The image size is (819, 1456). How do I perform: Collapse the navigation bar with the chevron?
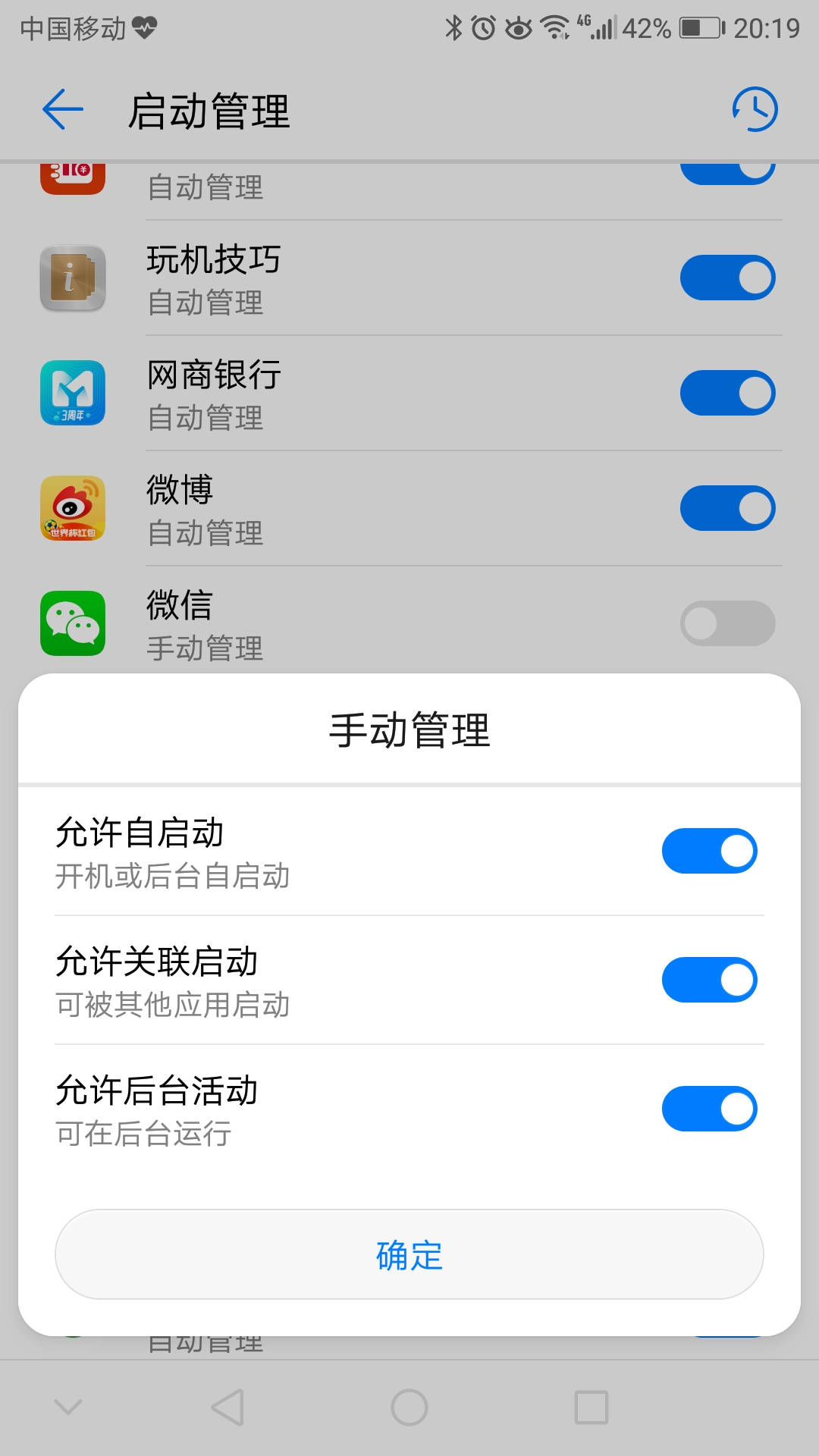pyautogui.click(x=69, y=1404)
